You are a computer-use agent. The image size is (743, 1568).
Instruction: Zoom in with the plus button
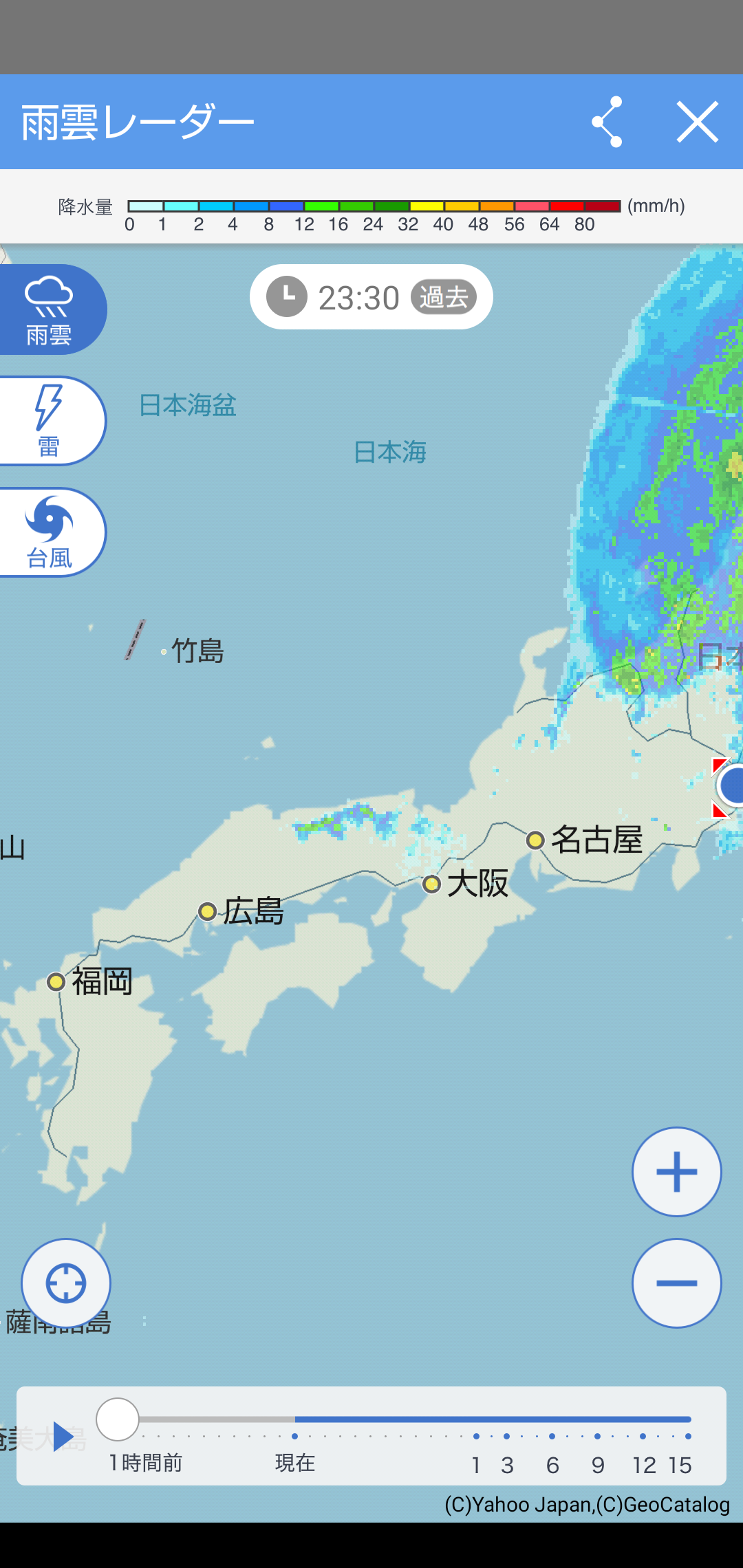676,1172
